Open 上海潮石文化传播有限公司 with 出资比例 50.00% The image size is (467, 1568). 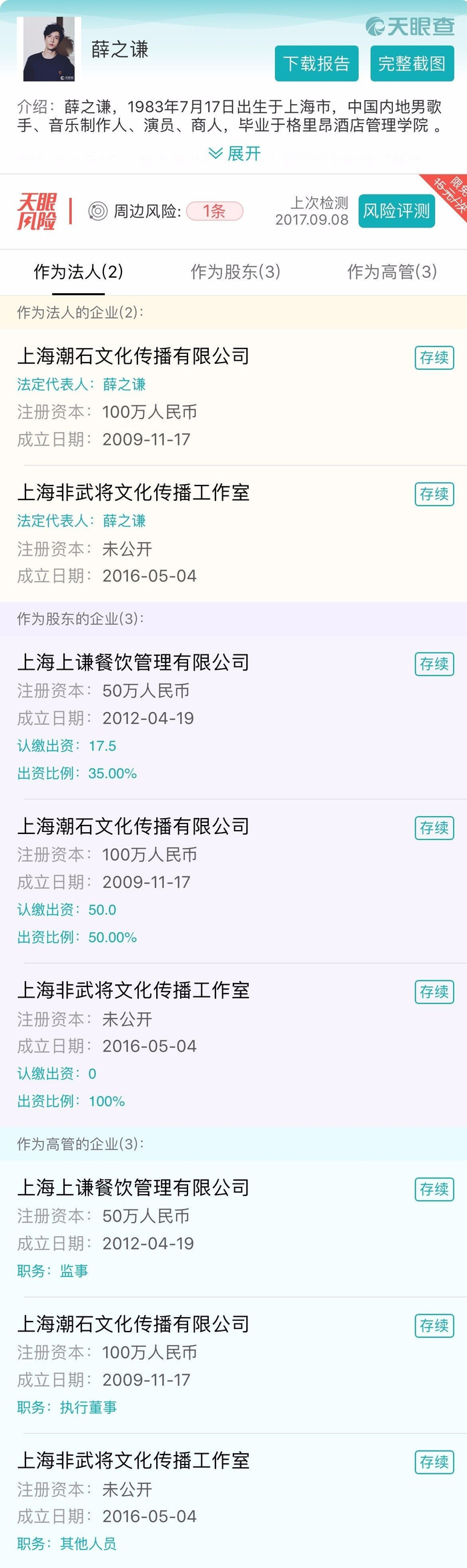(x=133, y=827)
